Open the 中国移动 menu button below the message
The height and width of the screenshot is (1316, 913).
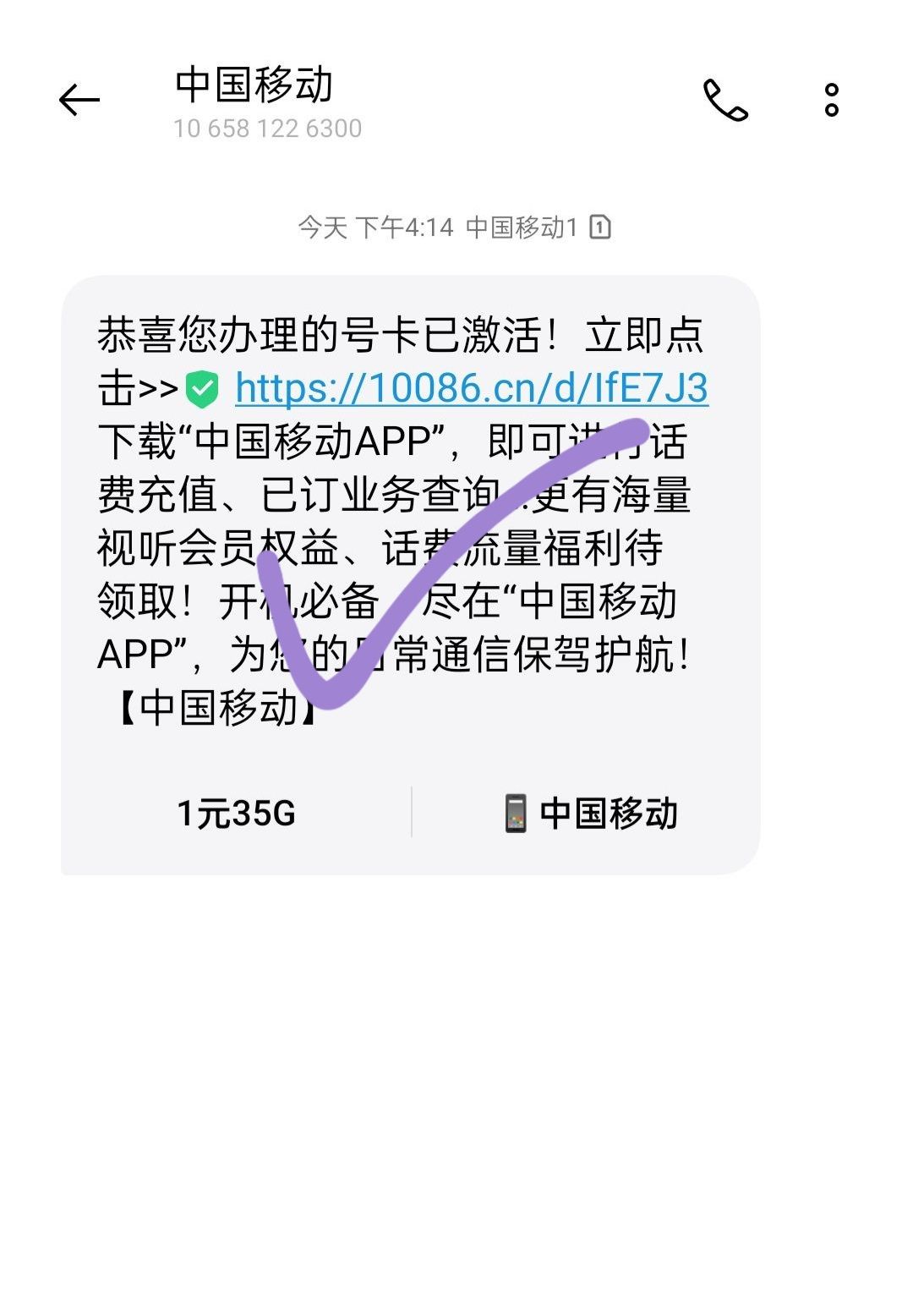point(591,814)
